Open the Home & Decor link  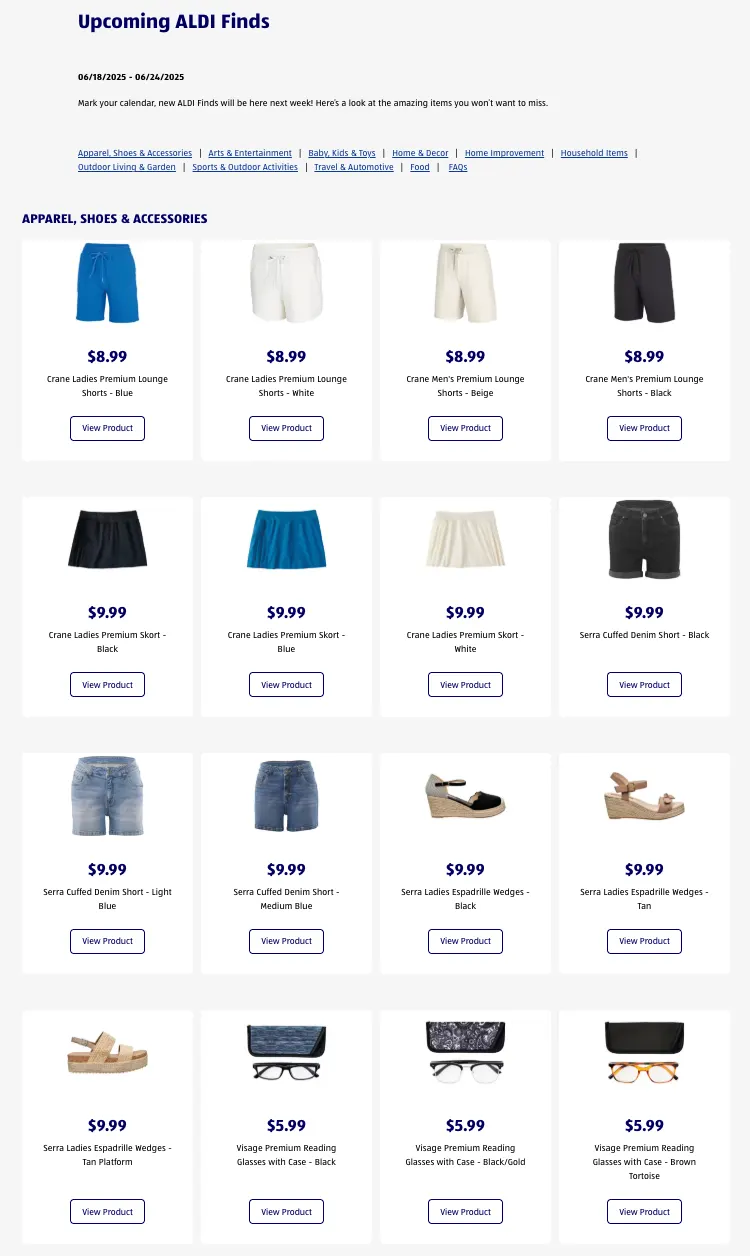tap(420, 153)
